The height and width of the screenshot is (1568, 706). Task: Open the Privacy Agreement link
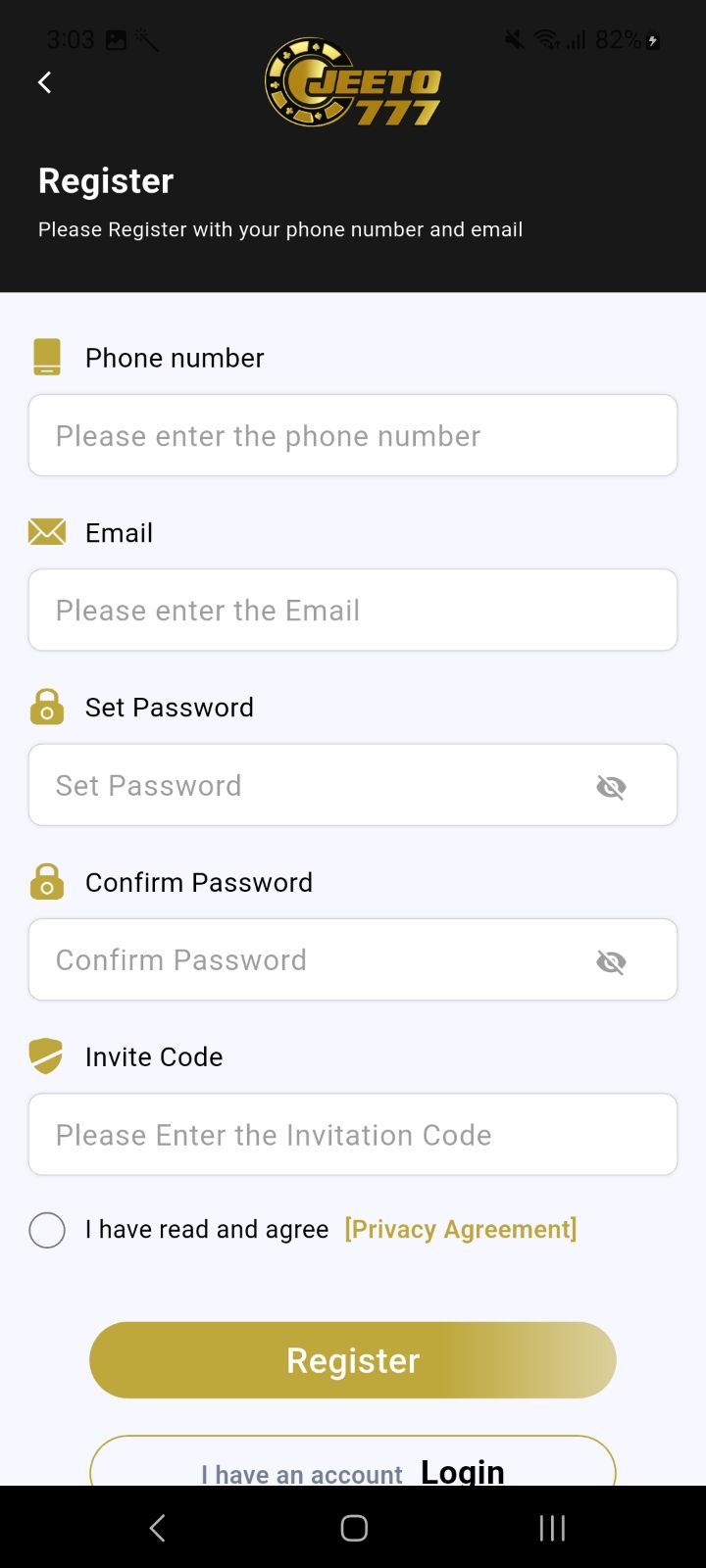460,1229
